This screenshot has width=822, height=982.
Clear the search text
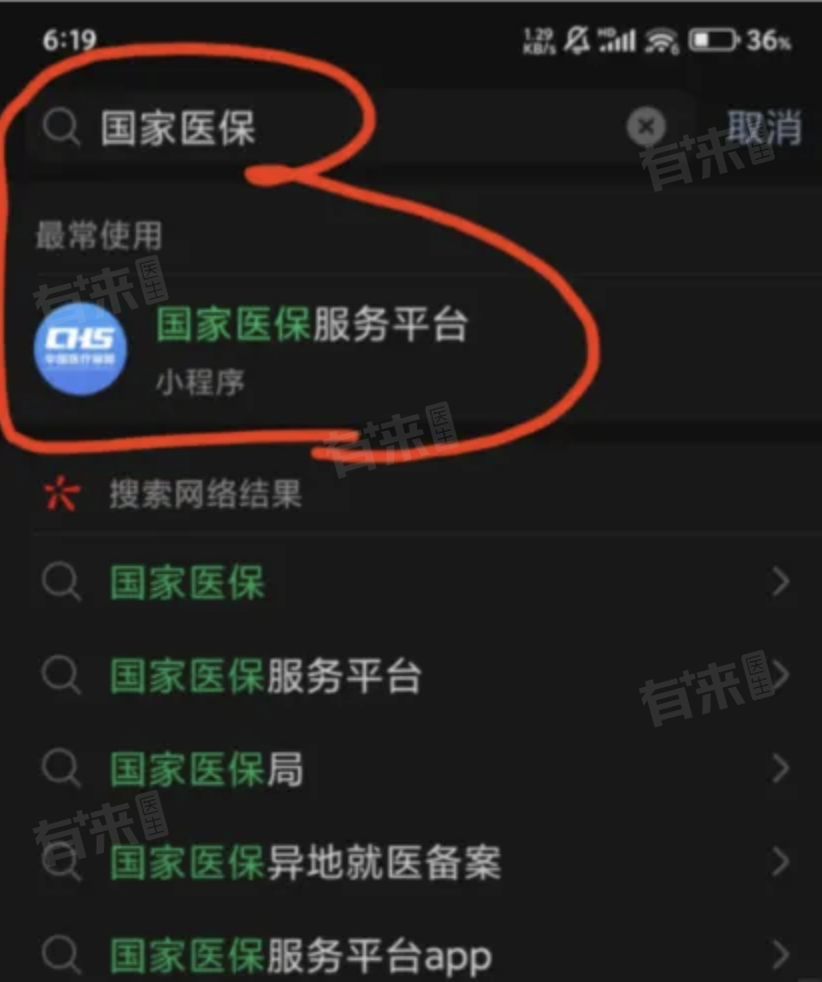tap(646, 128)
